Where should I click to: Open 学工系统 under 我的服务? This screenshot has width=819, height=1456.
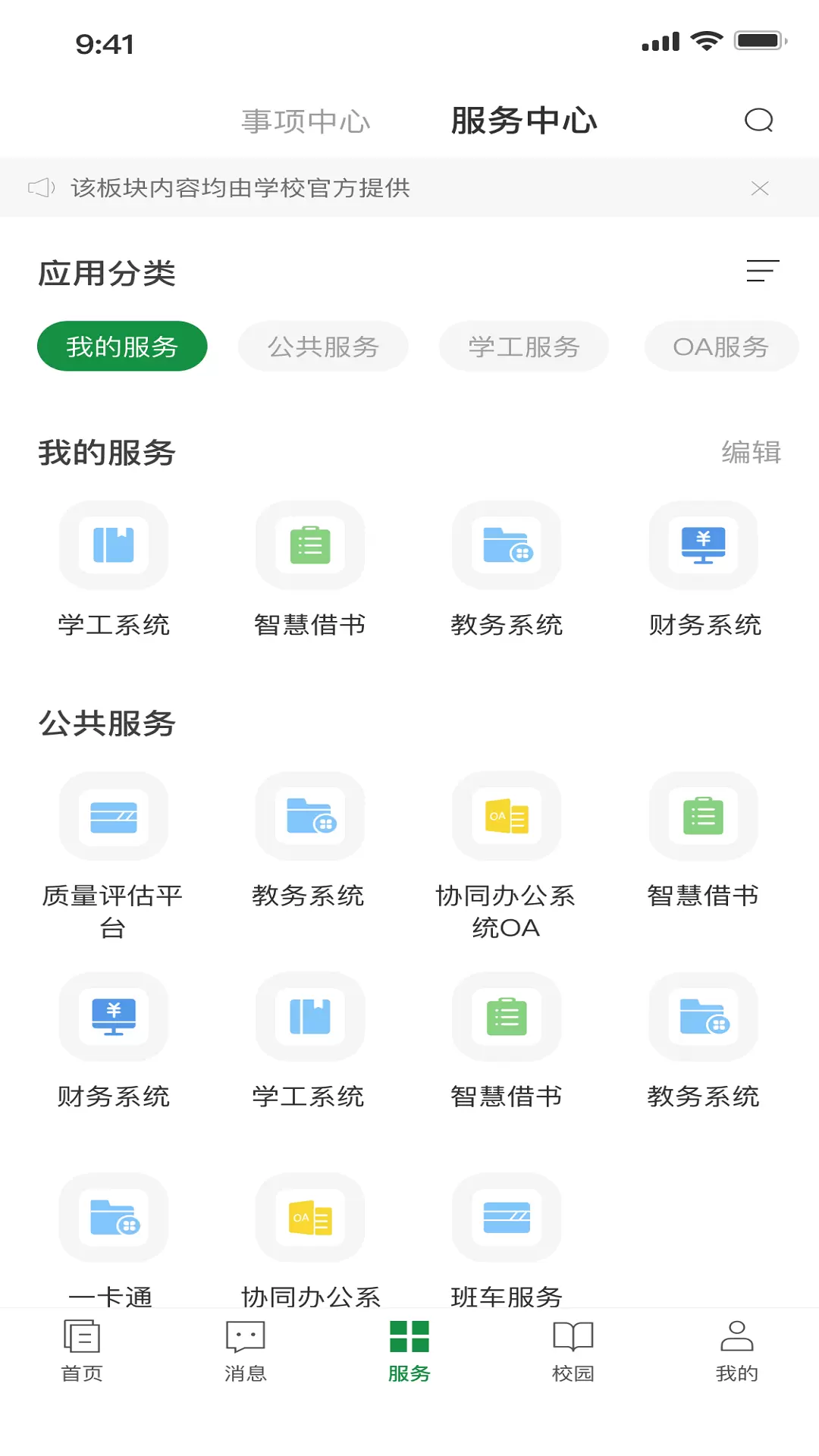(114, 569)
